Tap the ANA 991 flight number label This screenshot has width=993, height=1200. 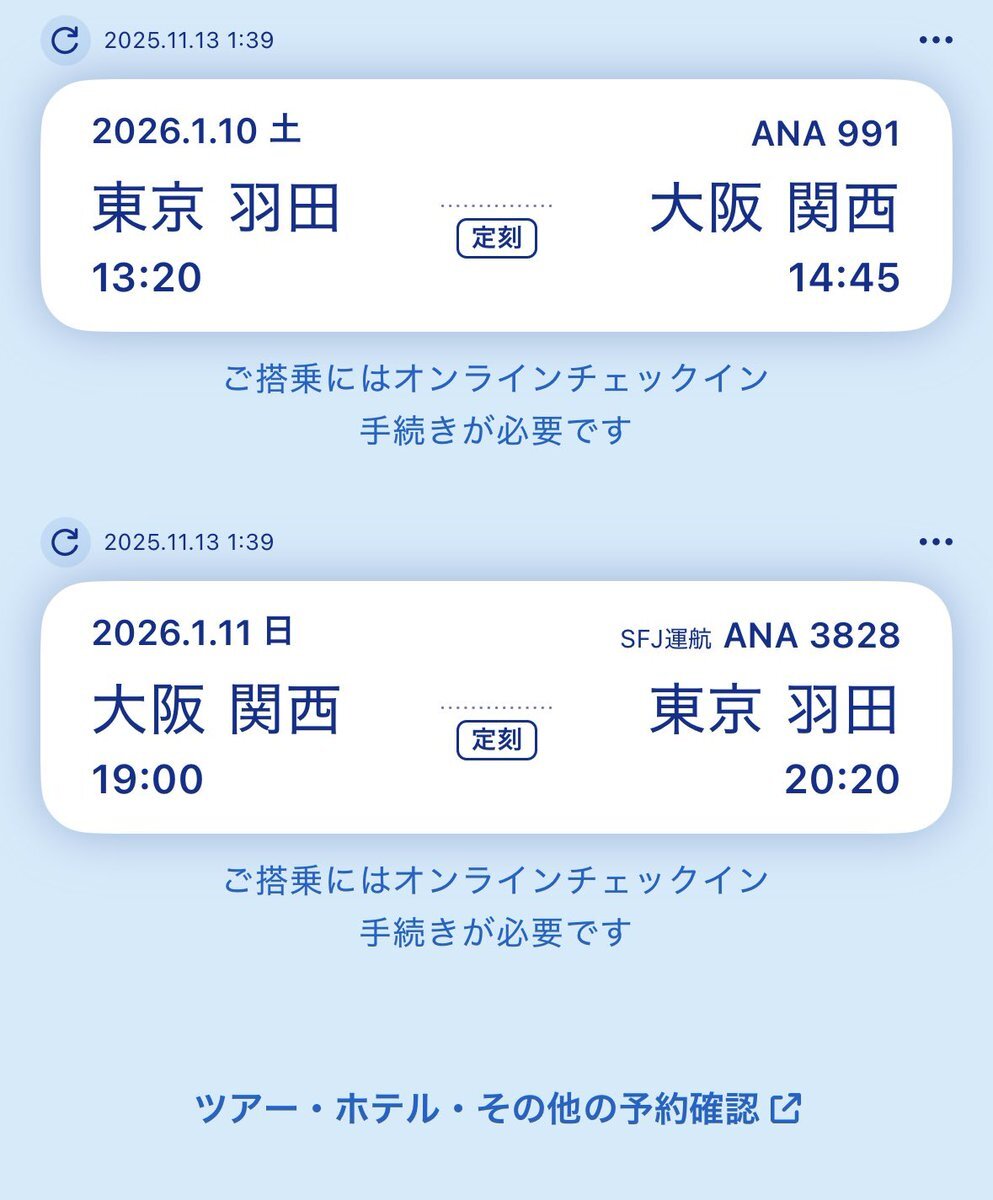(825, 133)
